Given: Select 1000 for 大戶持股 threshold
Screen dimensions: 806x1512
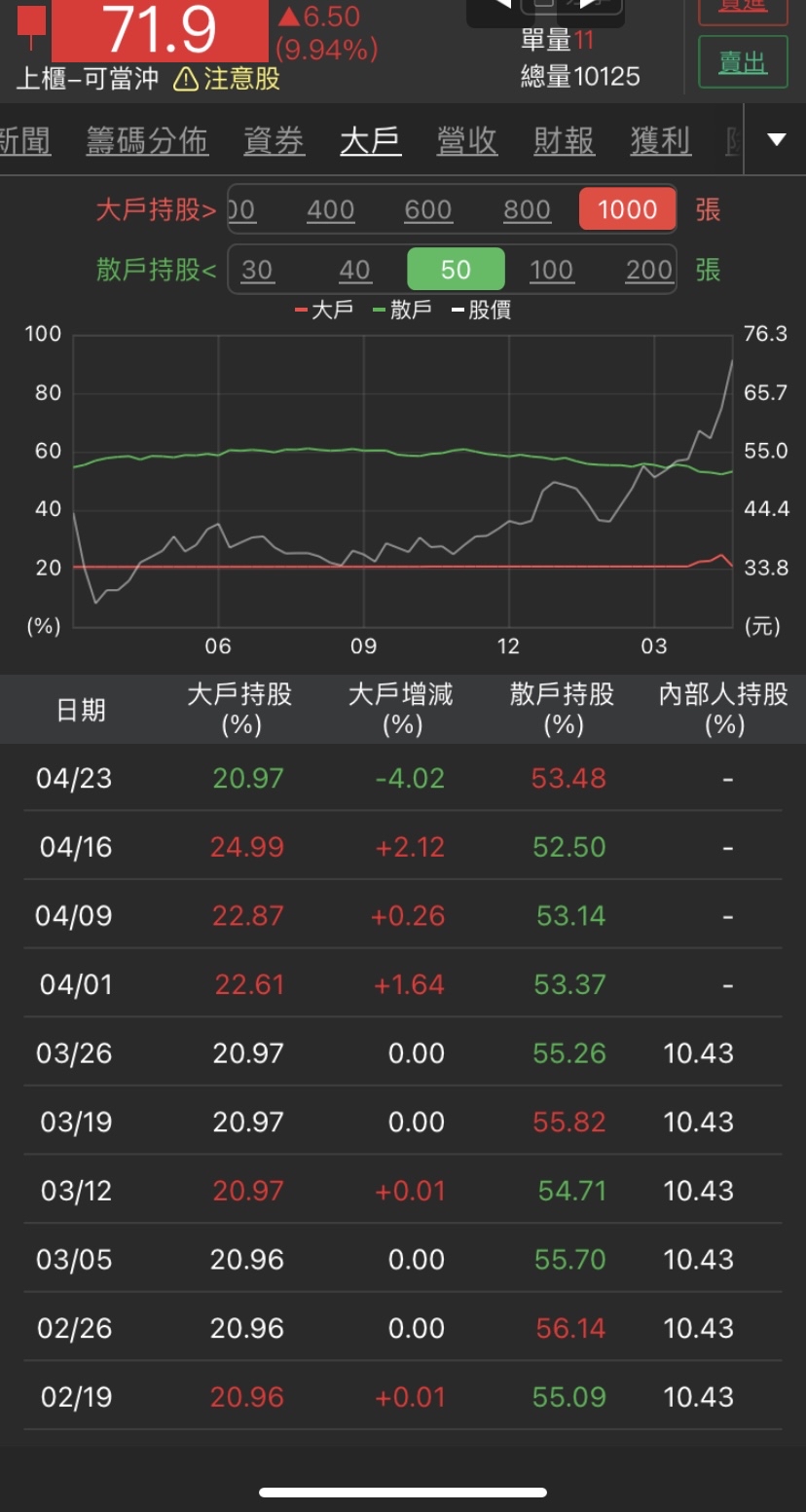Looking at the screenshot, I should (x=627, y=209).
